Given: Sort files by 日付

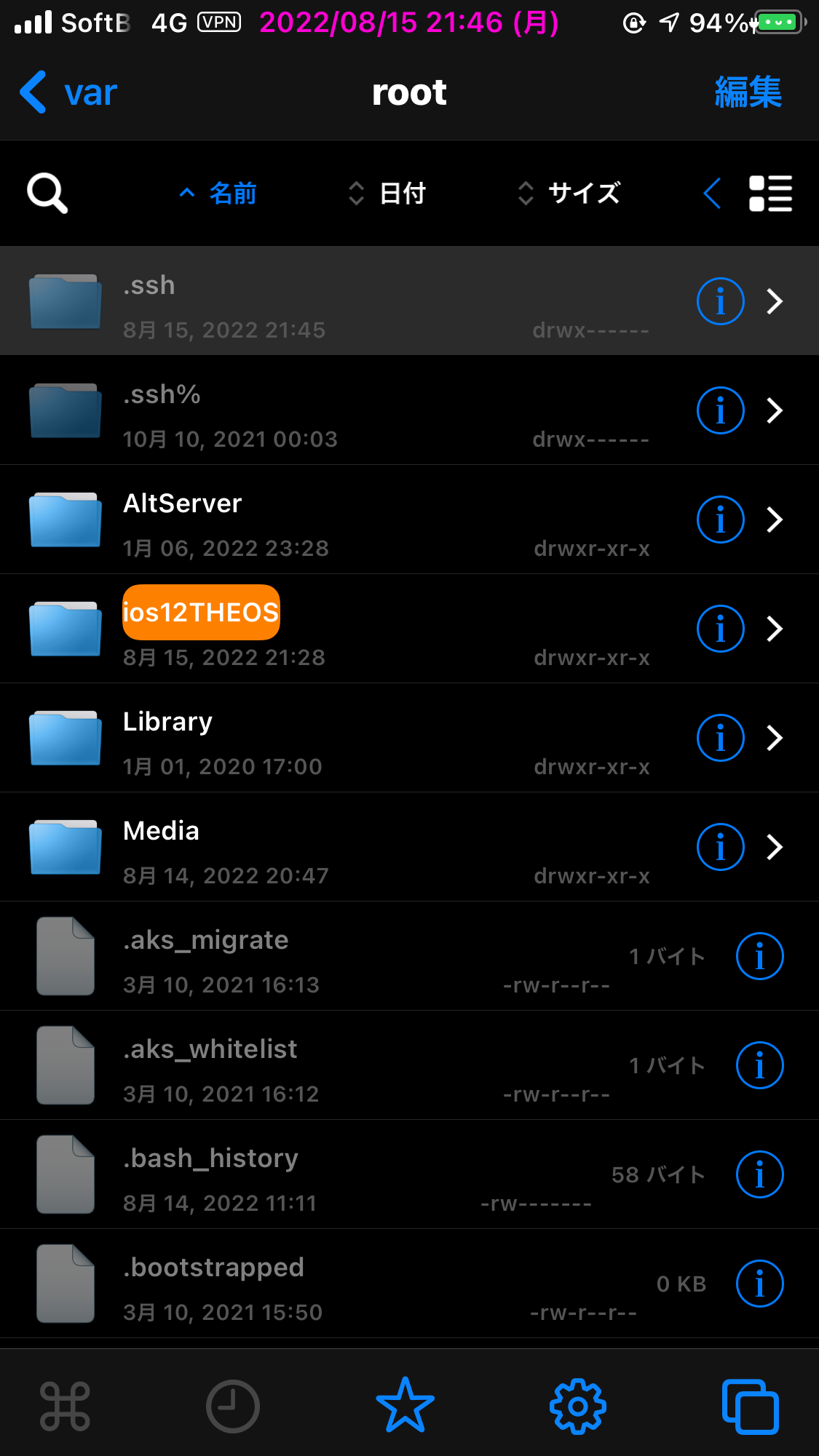Looking at the screenshot, I should (387, 194).
